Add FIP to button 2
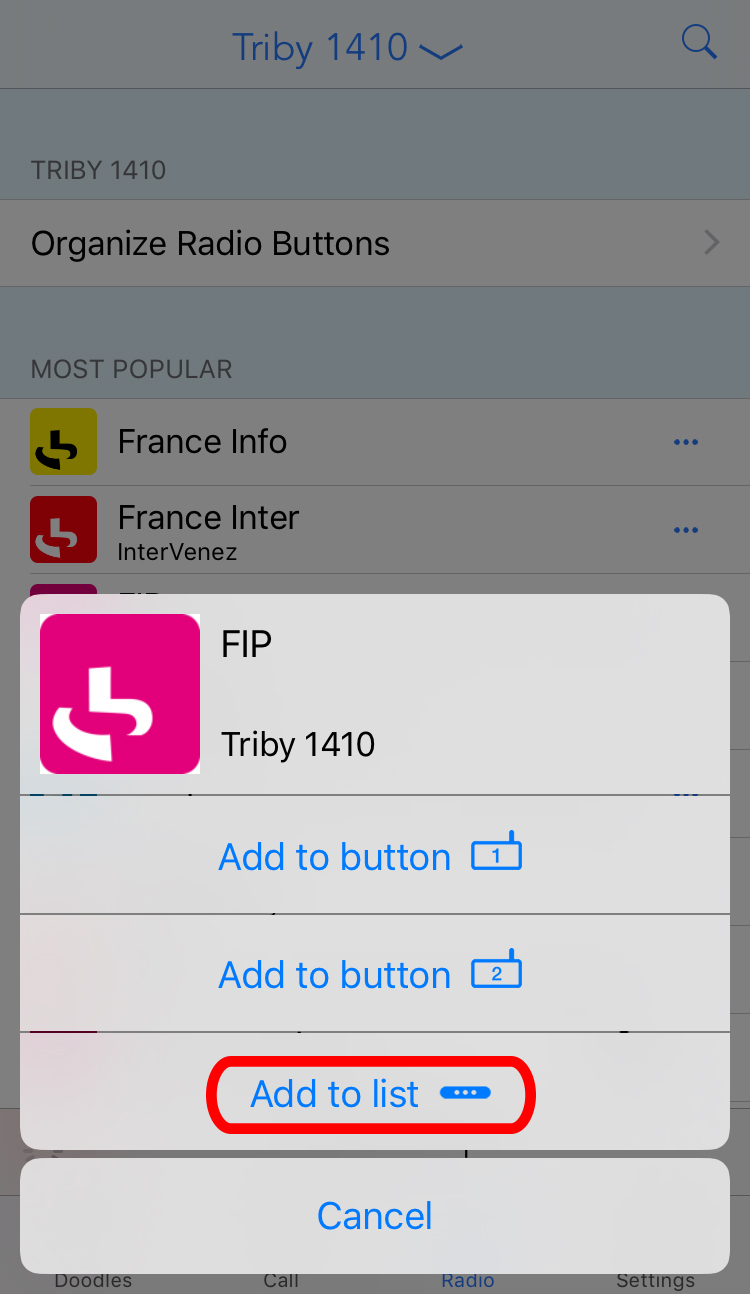 click(x=370, y=974)
